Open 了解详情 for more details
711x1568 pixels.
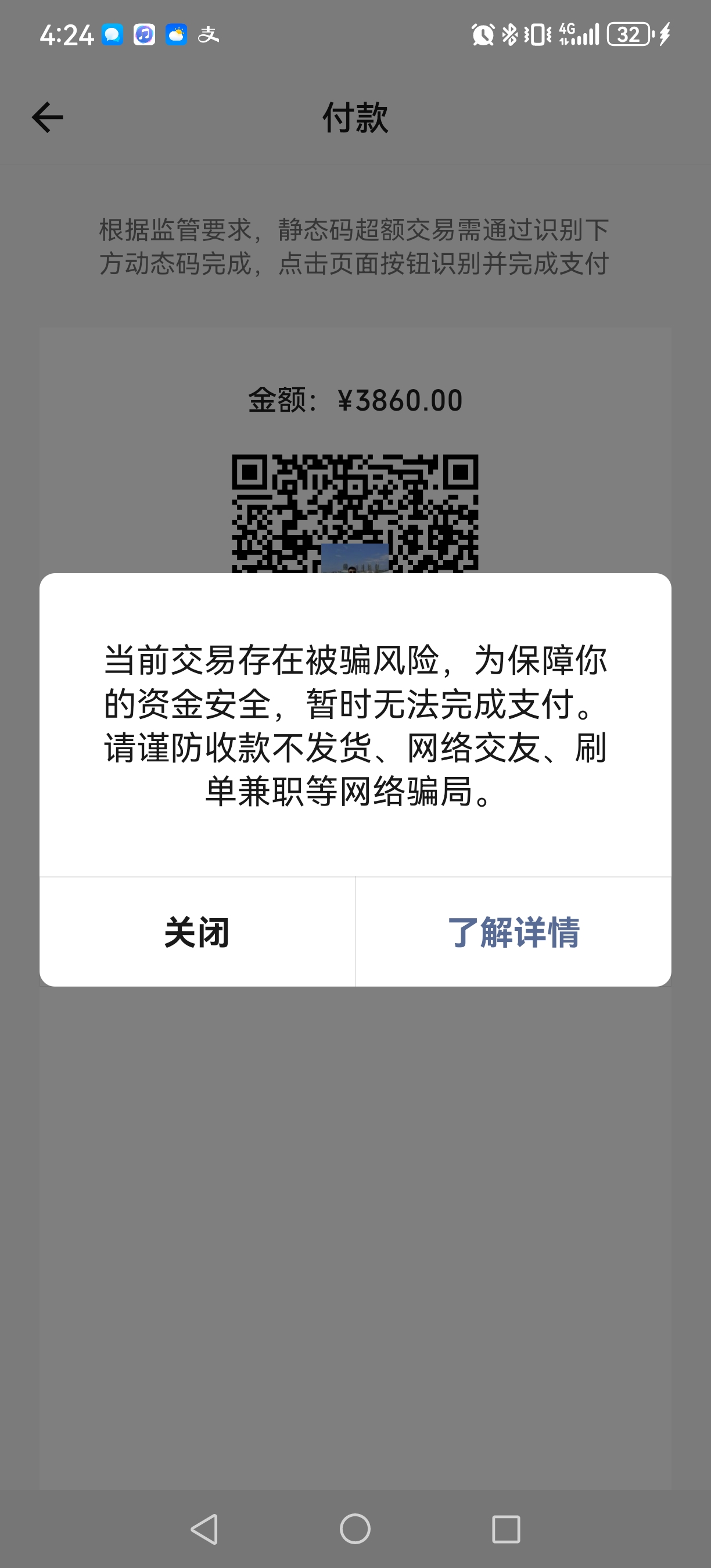pos(513,932)
